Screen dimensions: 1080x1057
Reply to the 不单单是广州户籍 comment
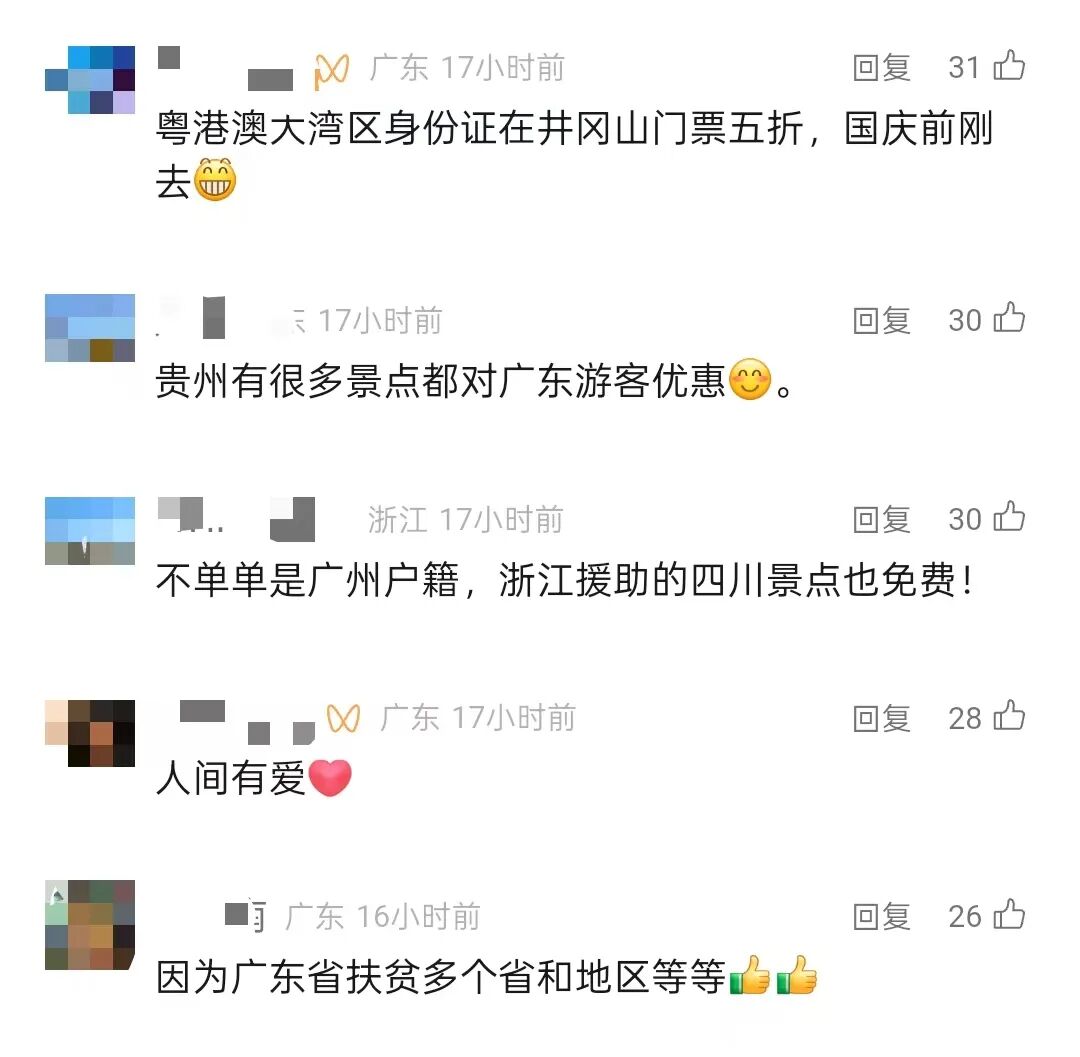(881, 519)
